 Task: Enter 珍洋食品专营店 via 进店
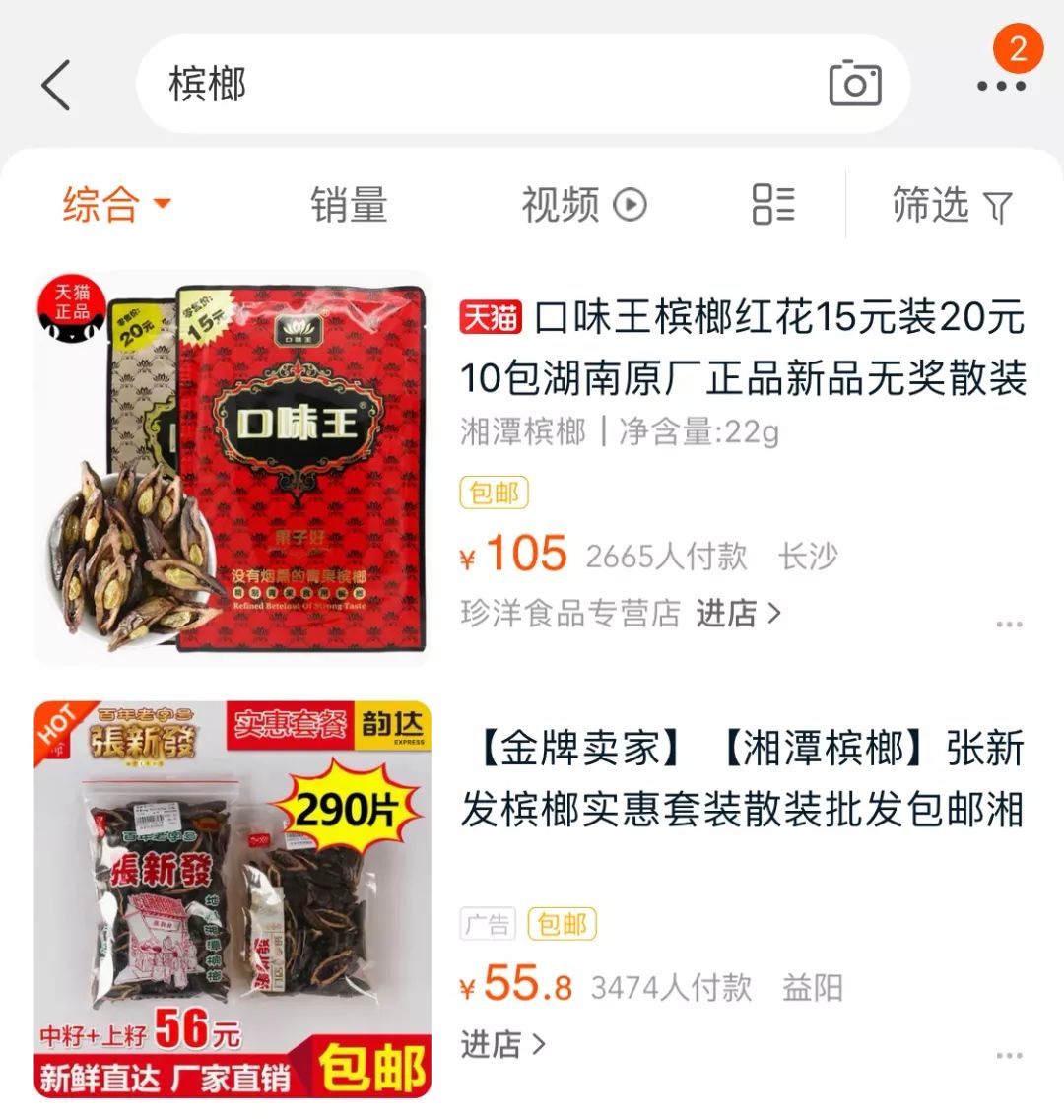click(739, 613)
